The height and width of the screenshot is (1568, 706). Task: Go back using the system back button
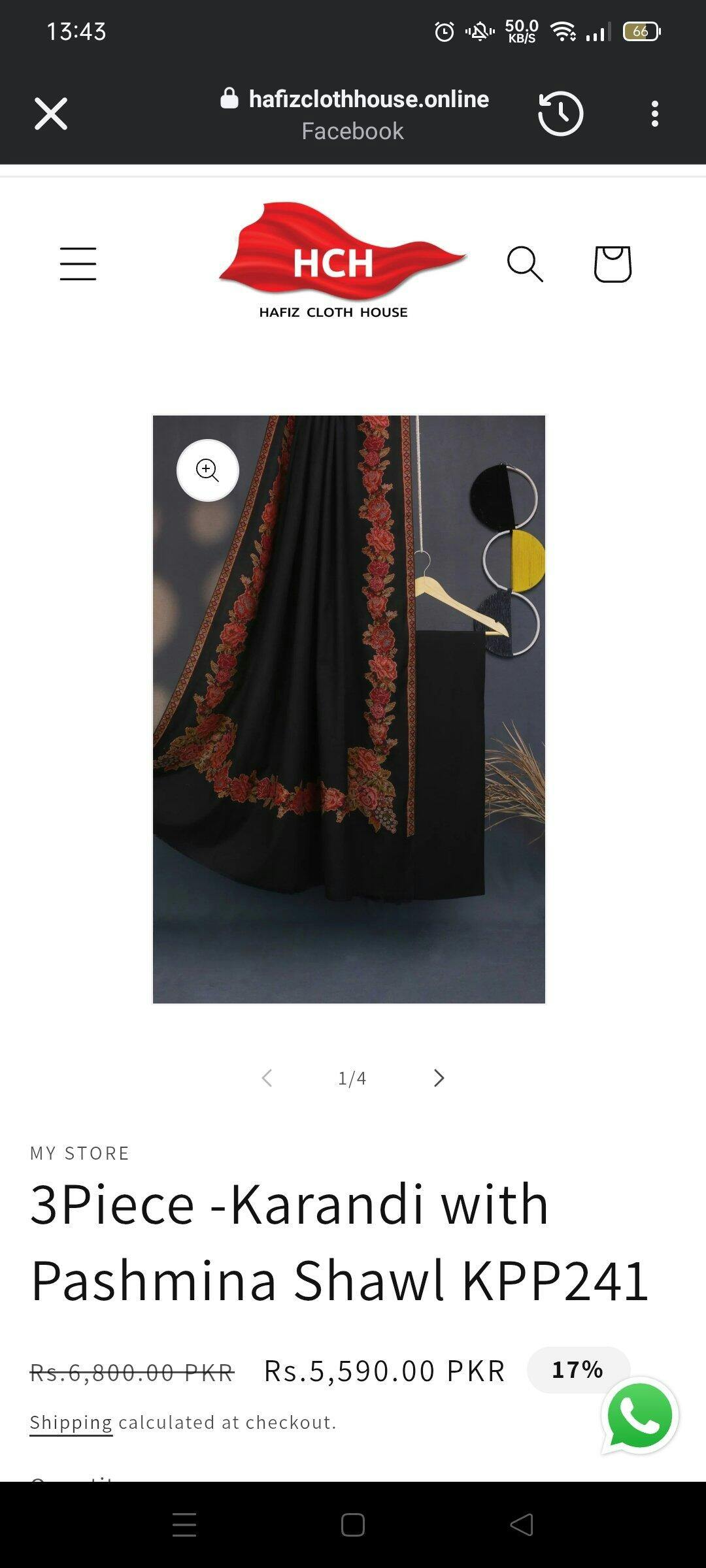click(x=522, y=1525)
